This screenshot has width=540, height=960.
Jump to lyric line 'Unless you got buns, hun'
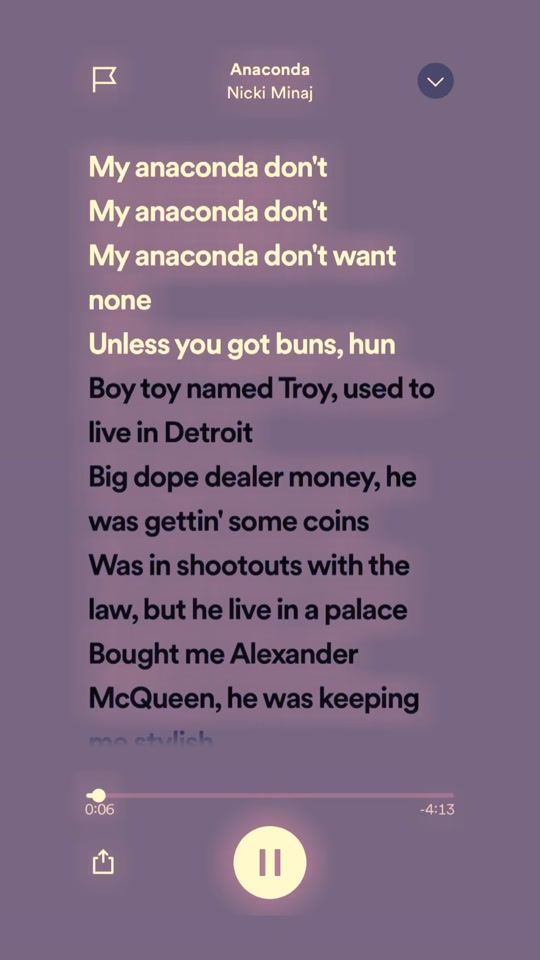[242, 345]
